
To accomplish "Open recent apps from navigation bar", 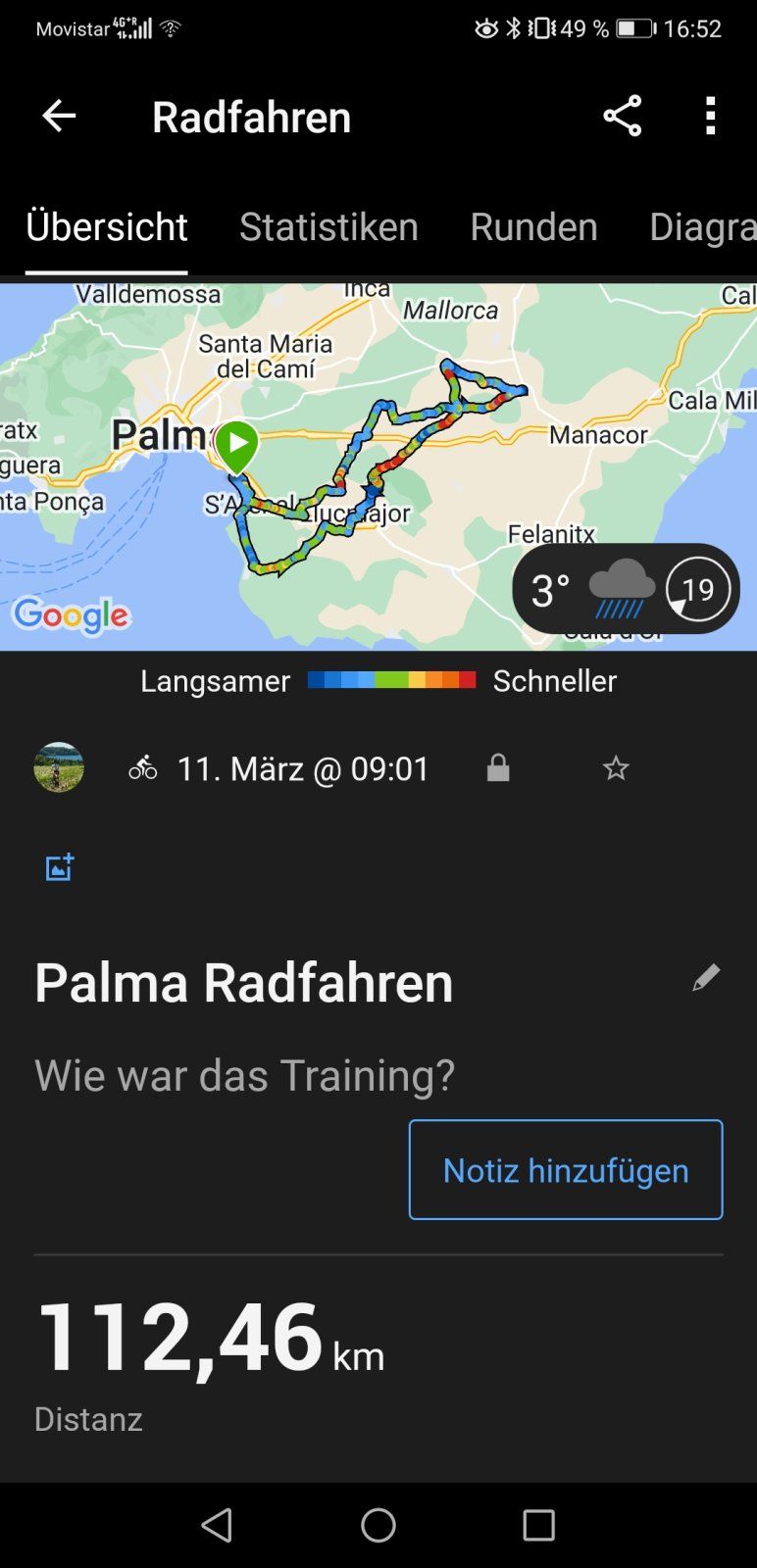I will click(538, 1525).
